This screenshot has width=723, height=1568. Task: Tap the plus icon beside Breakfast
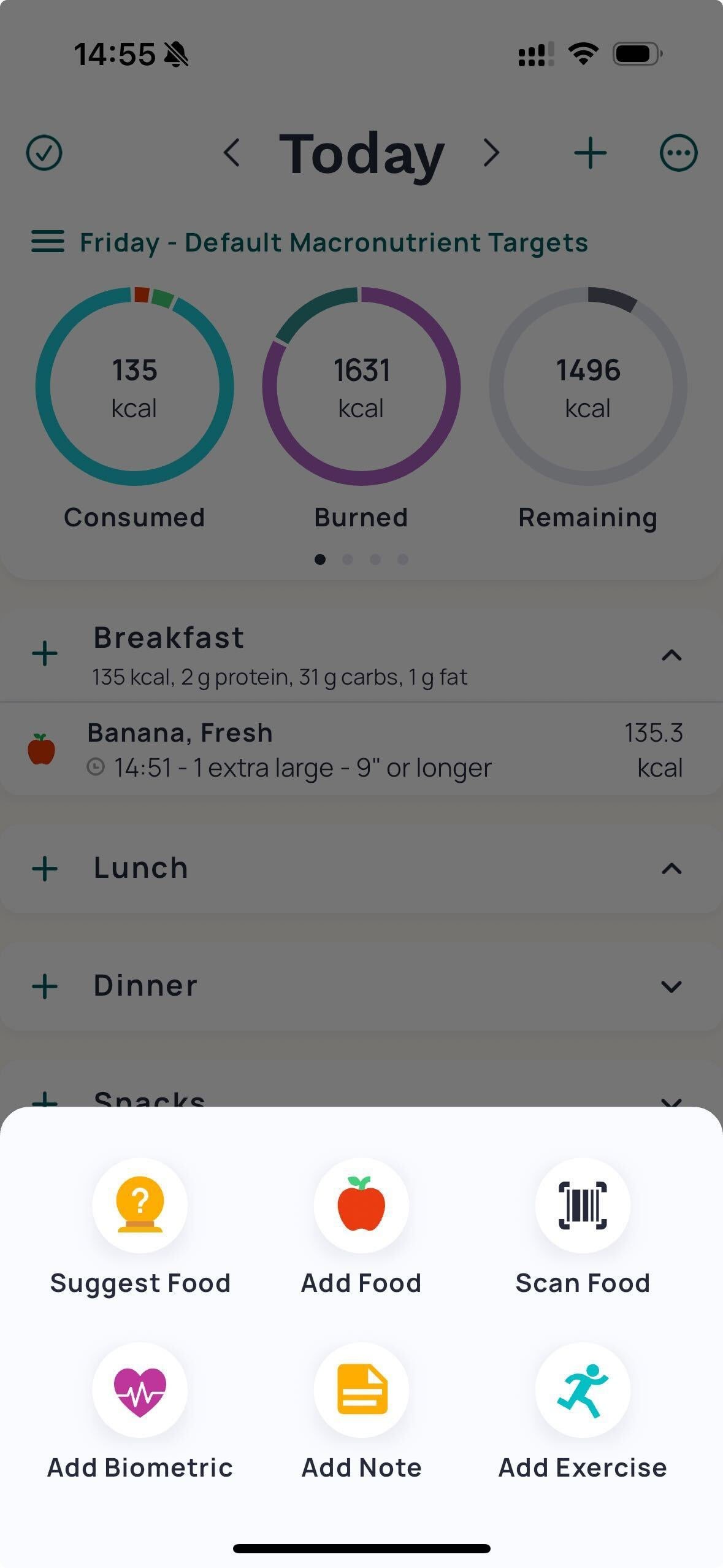tap(44, 654)
